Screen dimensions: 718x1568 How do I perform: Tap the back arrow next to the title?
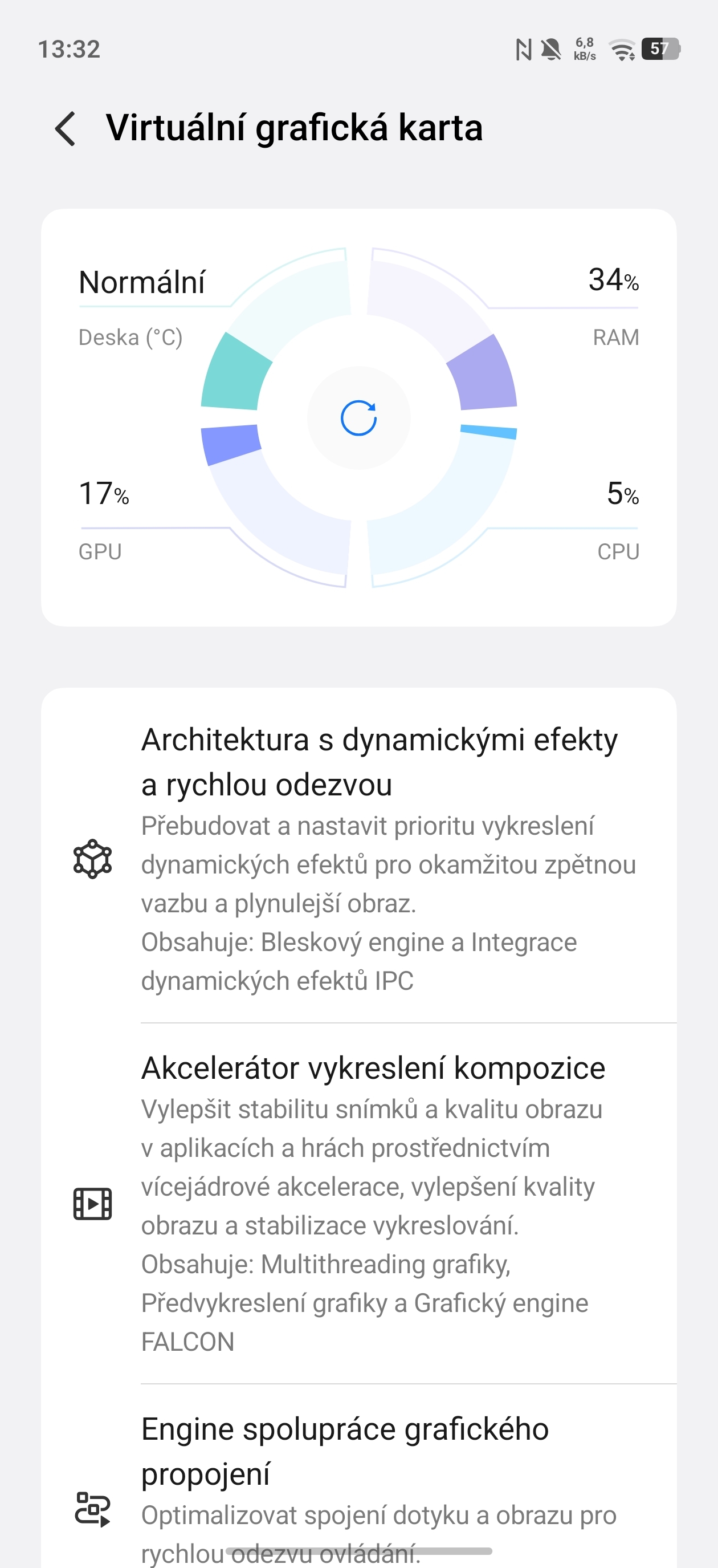(66, 129)
